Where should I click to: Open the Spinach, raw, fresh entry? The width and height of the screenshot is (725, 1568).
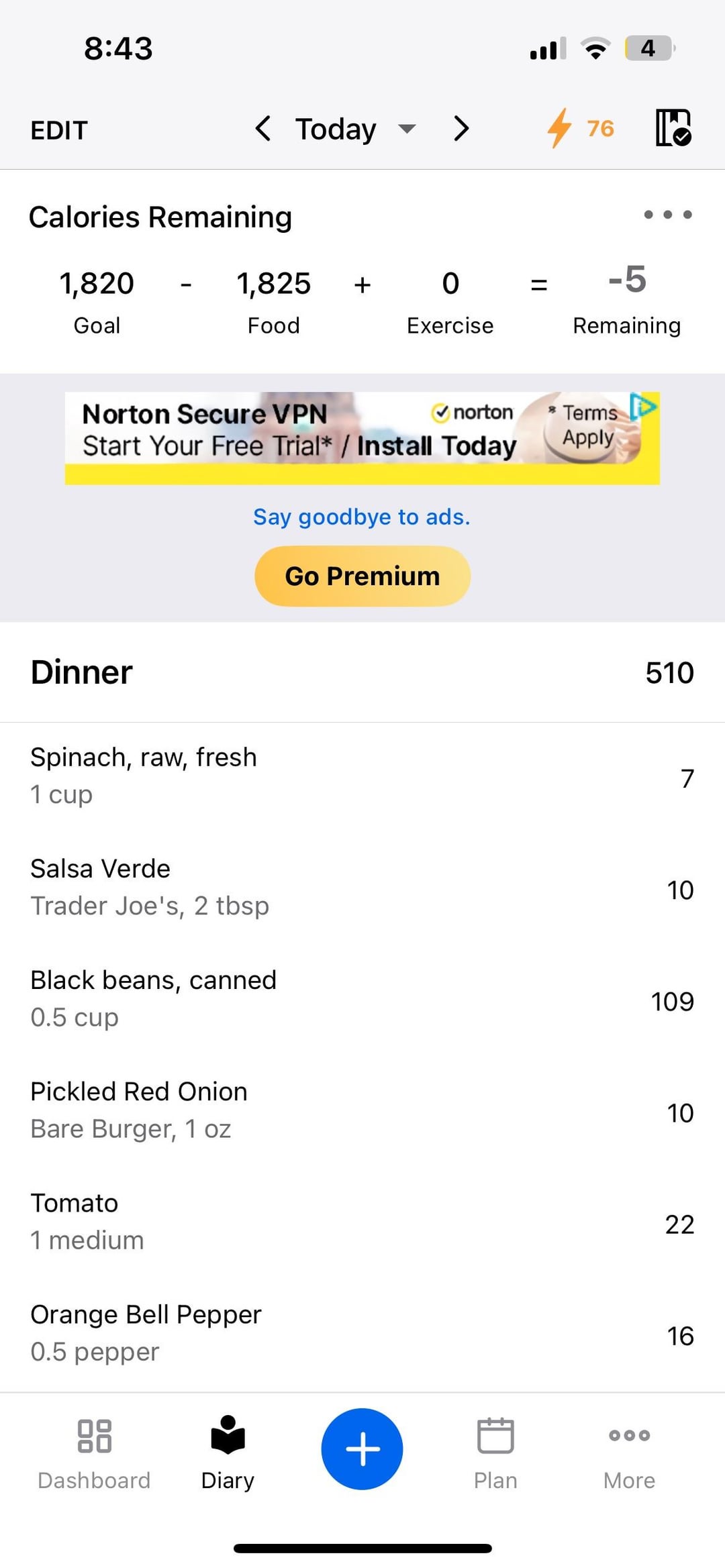(362, 776)
